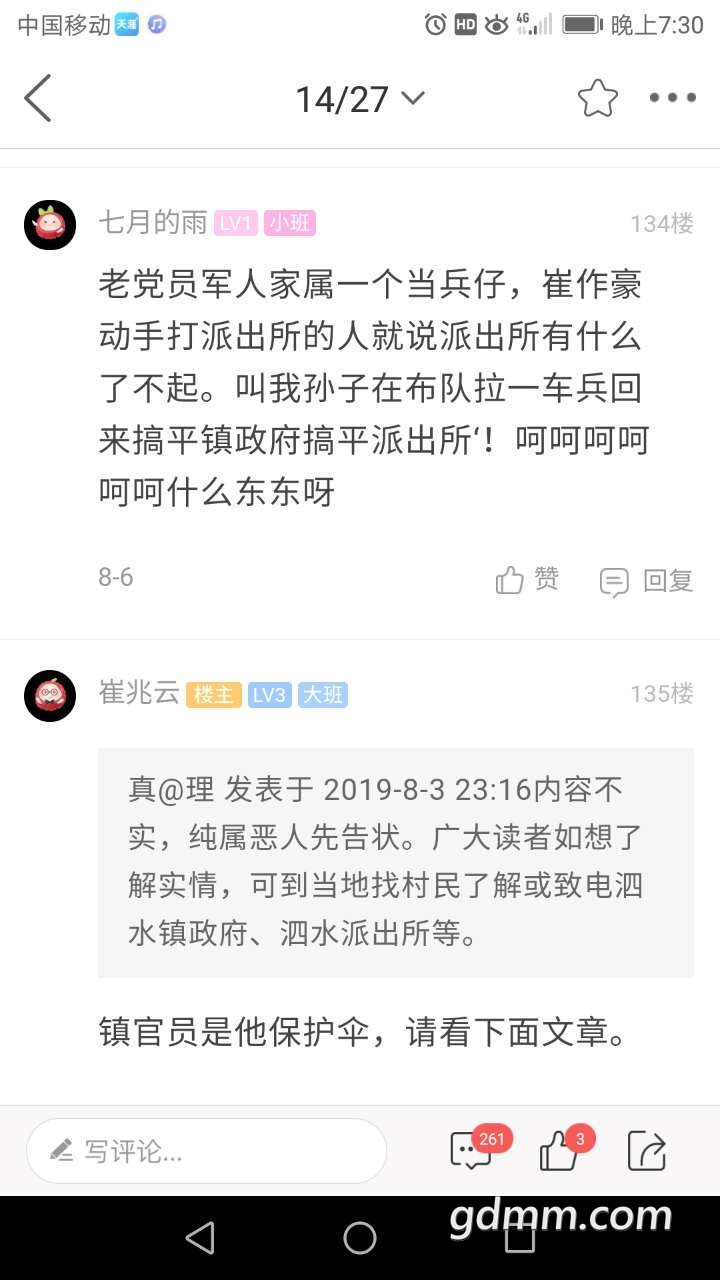Reply to 七月的雨's comment
Screen dimensions: 720x1280
[x=646, y=580]
